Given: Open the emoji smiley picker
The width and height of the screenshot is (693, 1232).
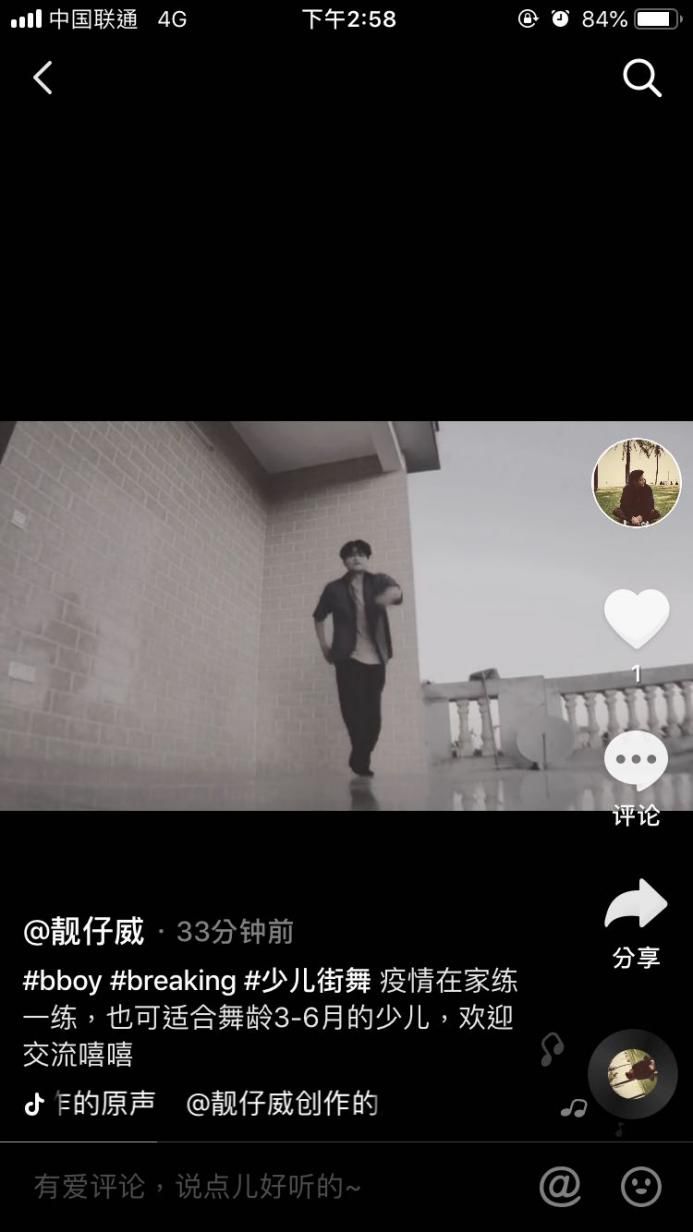Looking at the screenshot, I should coord(641,1187).
